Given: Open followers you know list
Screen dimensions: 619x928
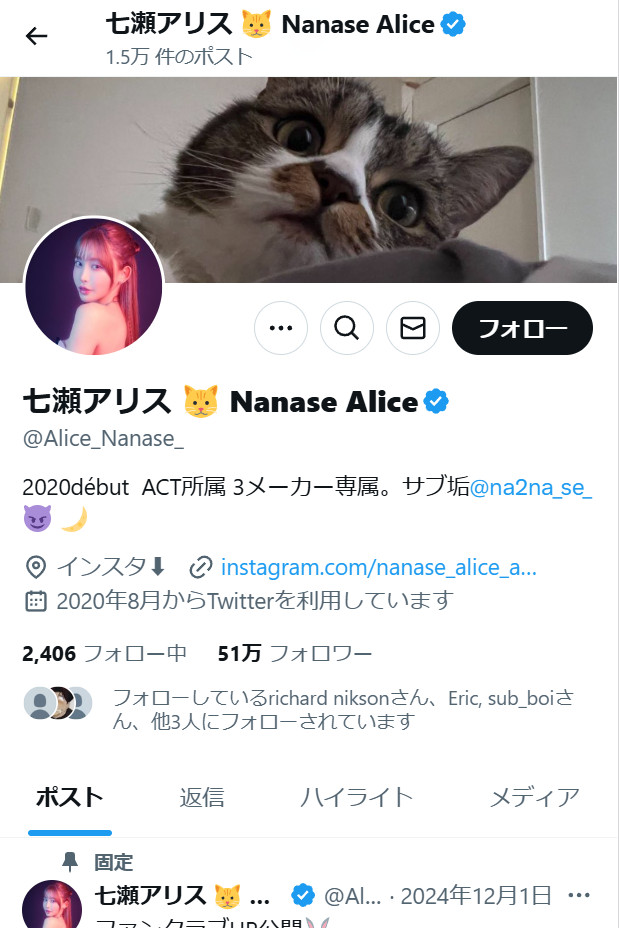Looking at the screenshot, I should (340, 708).
